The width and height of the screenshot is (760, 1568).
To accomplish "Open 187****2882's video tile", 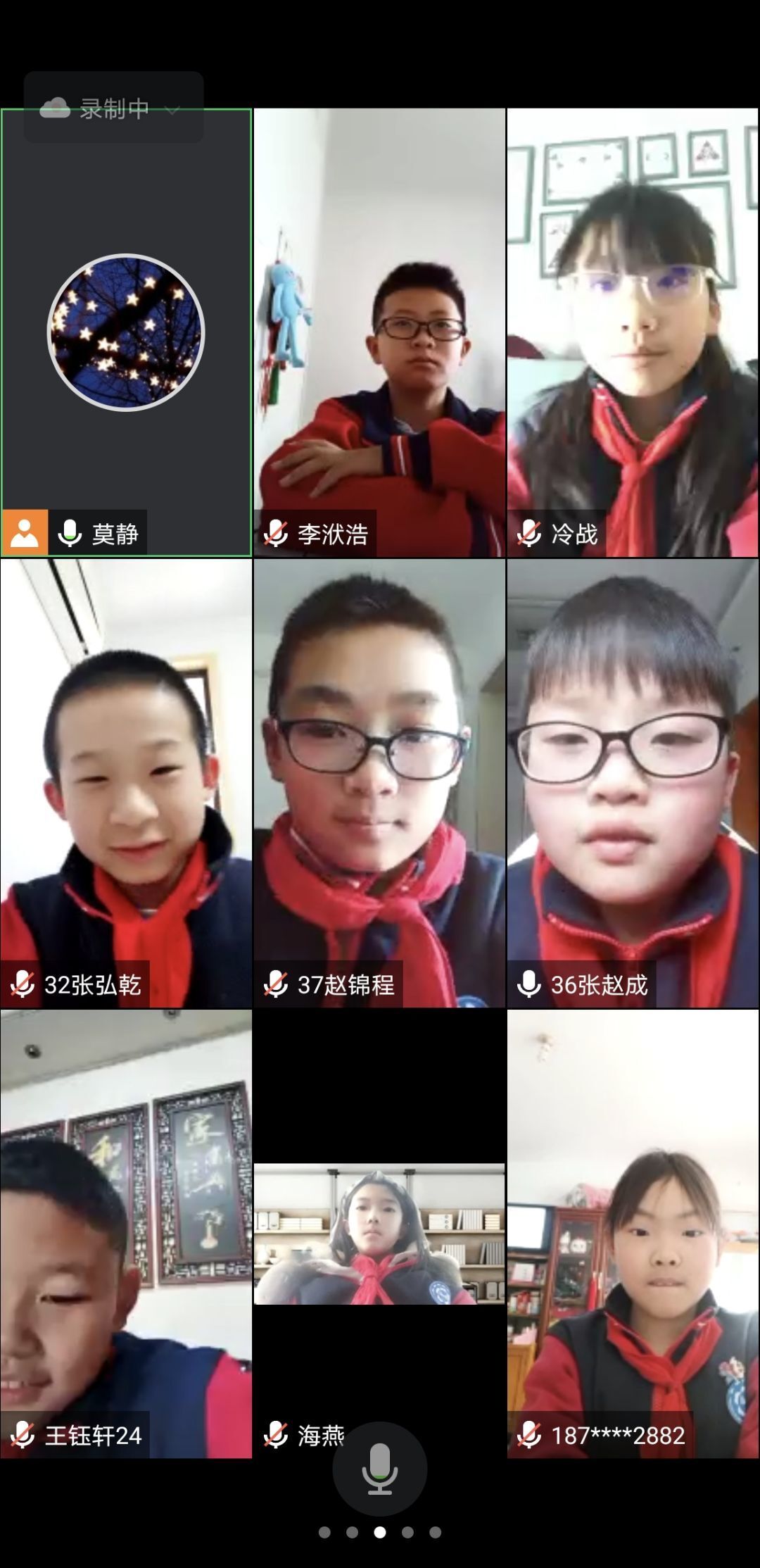I will (x=633, y=1234).
